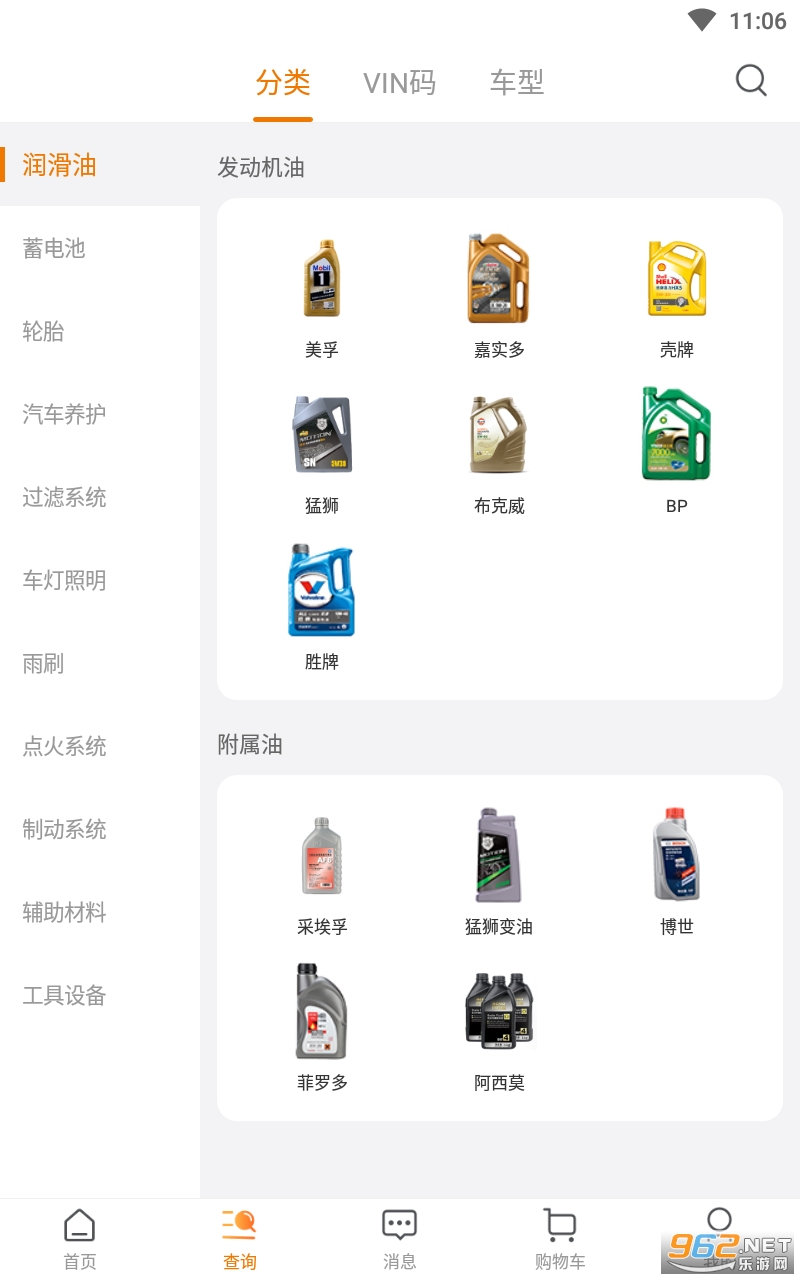Select the 蓄电池 category

pyautogui.click(x=55, y=248)
